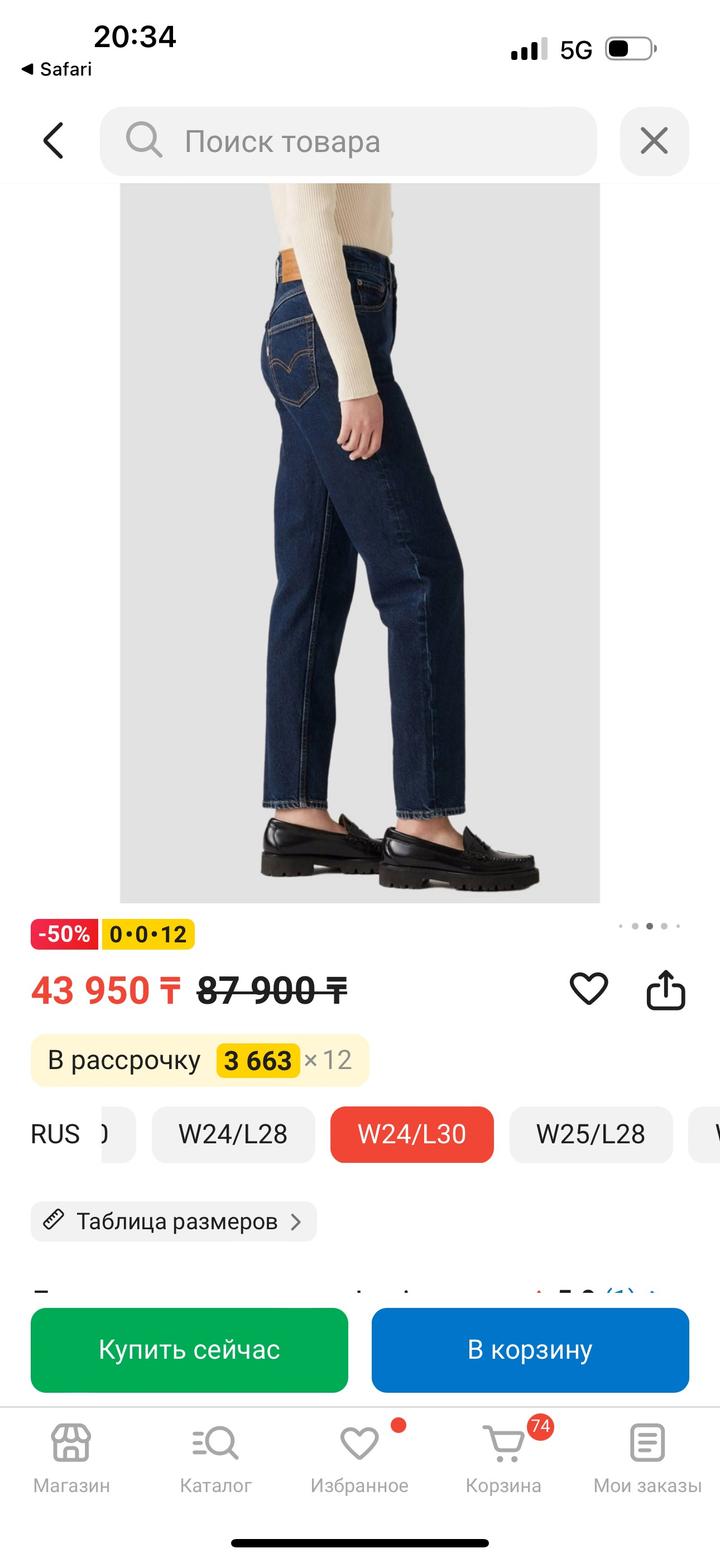720x1561 pixels.
Task: Keep size W24/L30 selected
Action: [412, 1134]
